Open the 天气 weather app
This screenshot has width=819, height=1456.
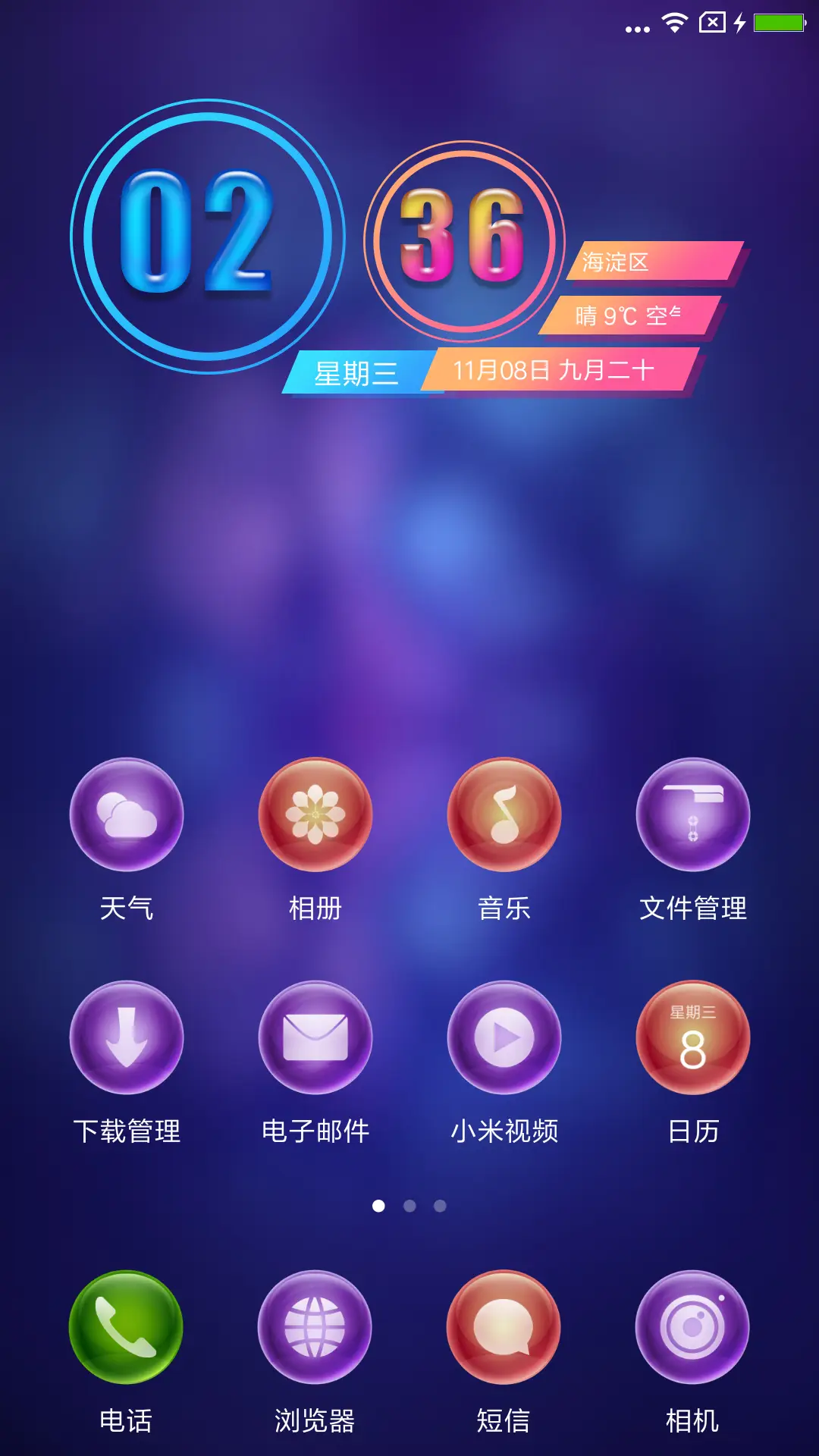tap(126, 814)
